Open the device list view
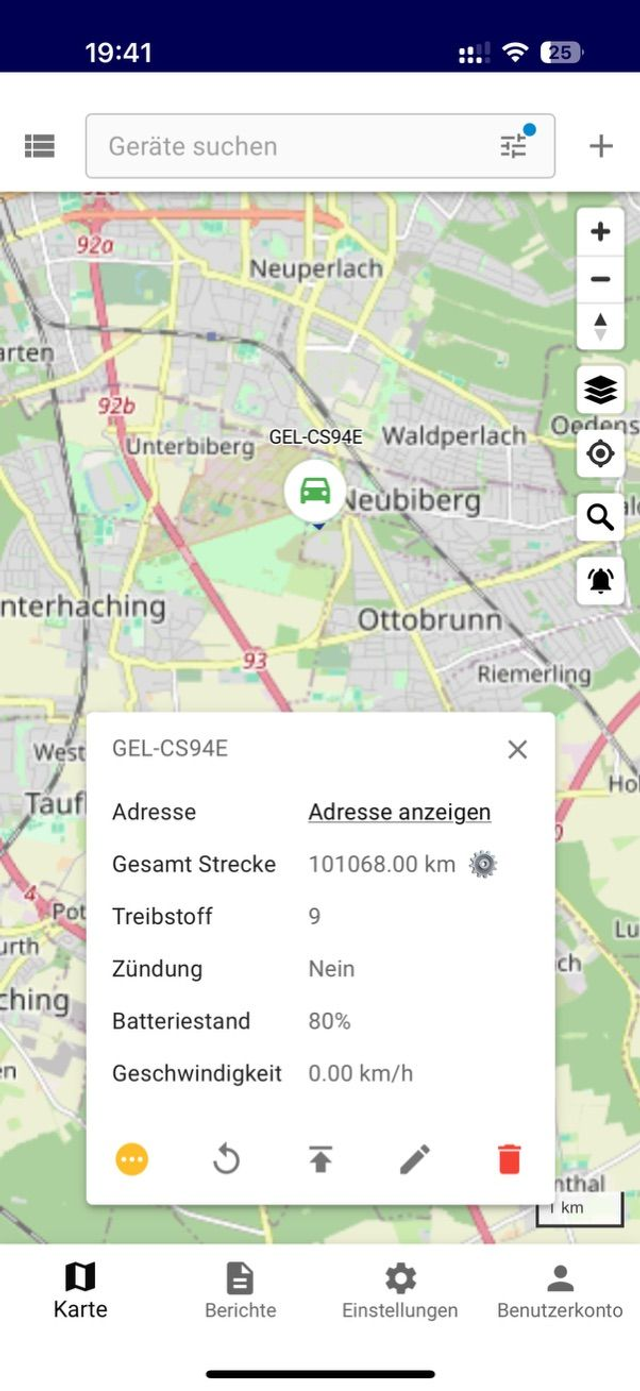 [x=40, y=146]
